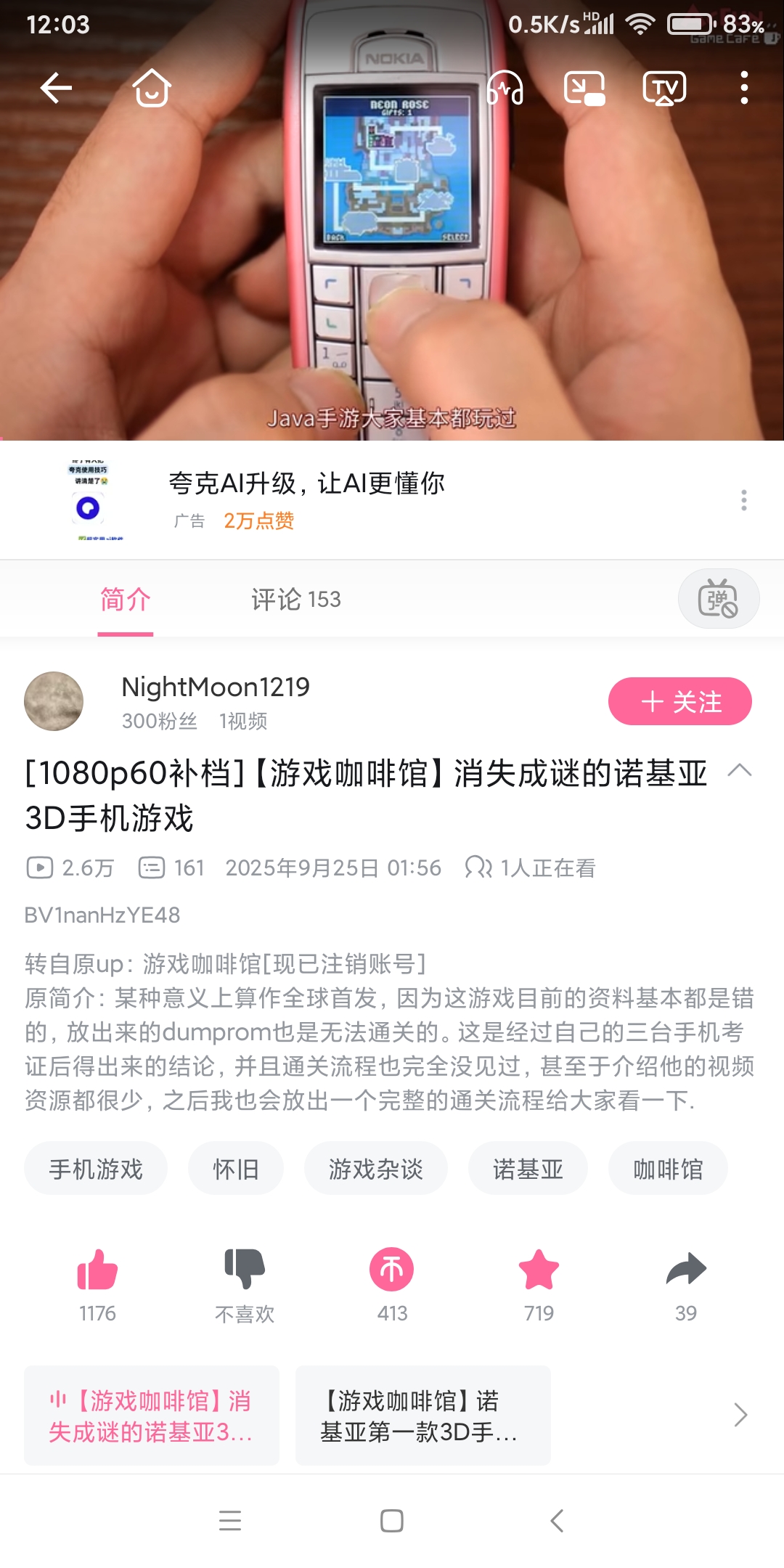Open the video player overflow menu

(744, 89)
